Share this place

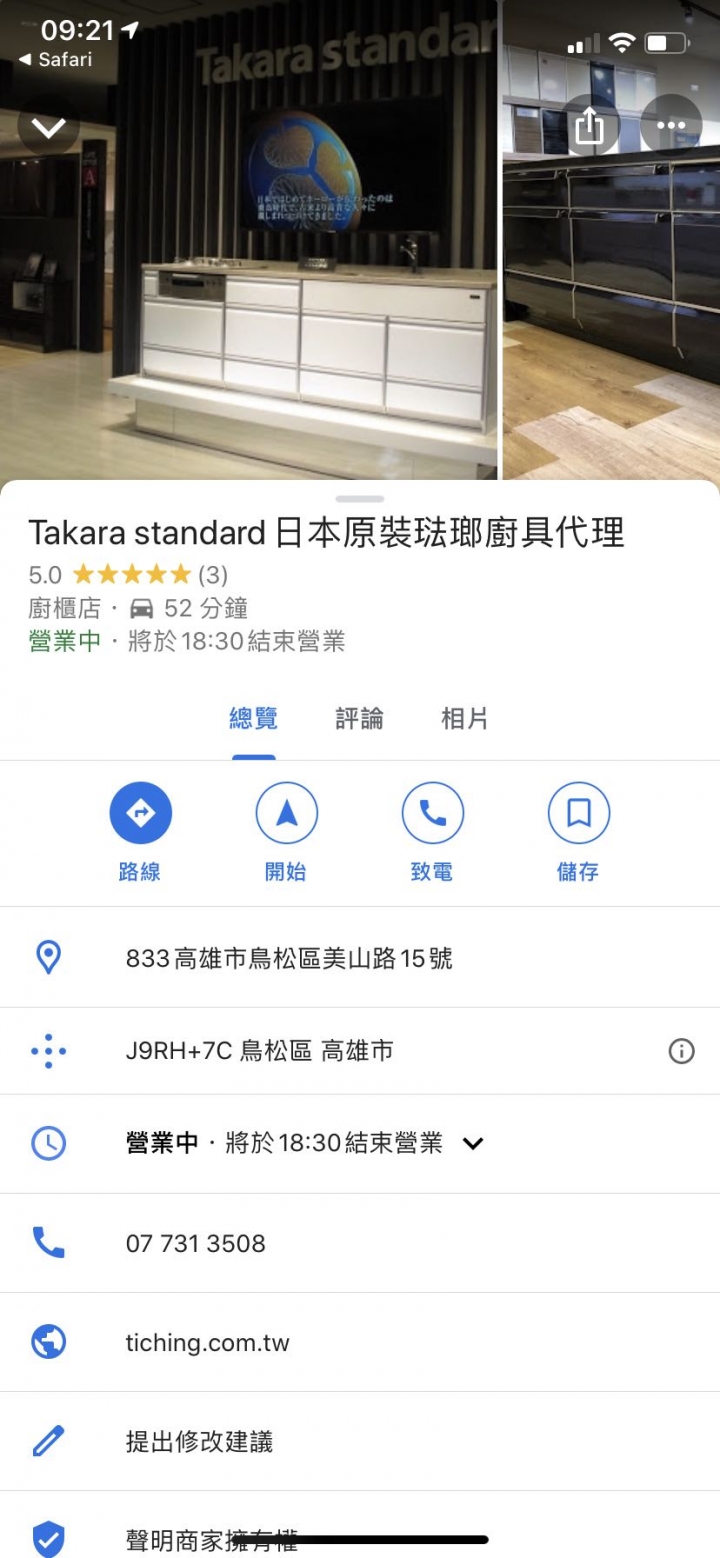590,126
